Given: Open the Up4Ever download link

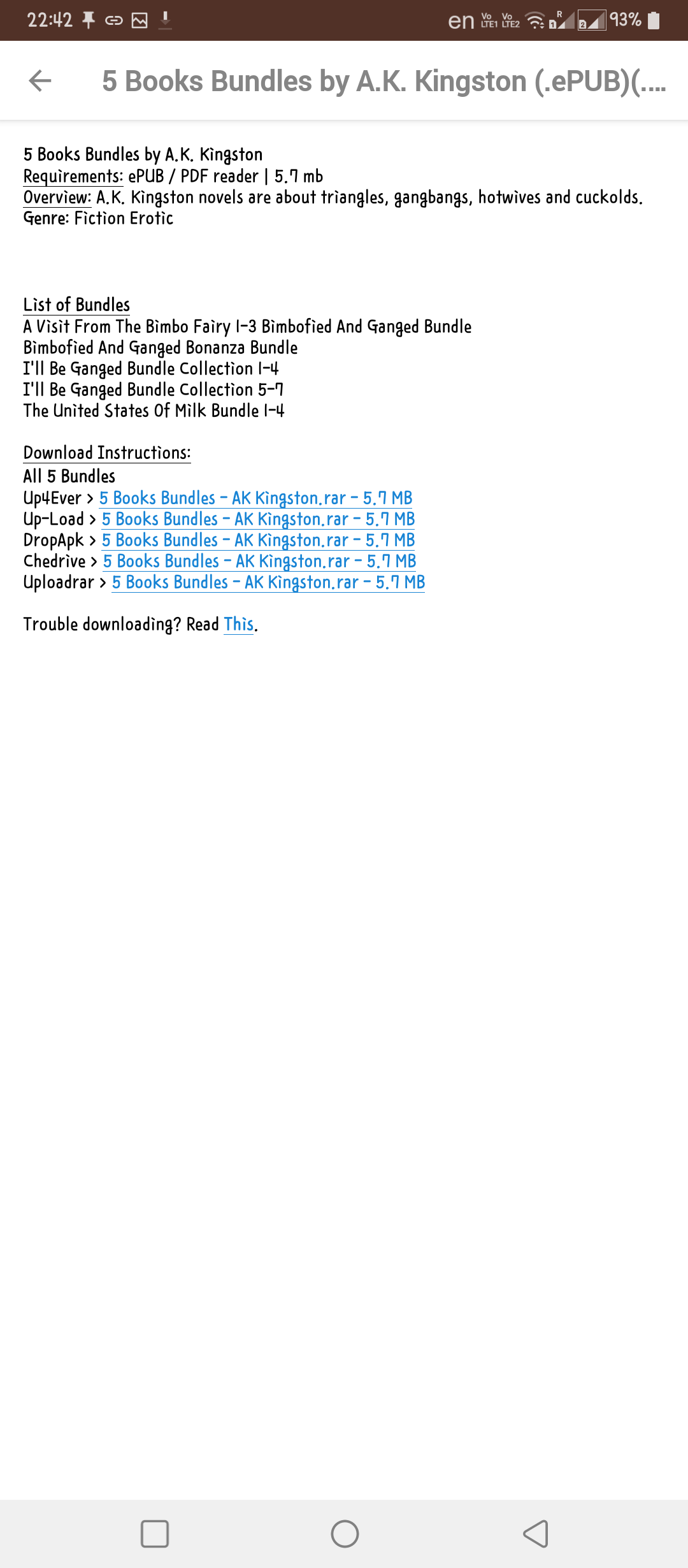Looking at the screenshot, I should coord(255,498).
